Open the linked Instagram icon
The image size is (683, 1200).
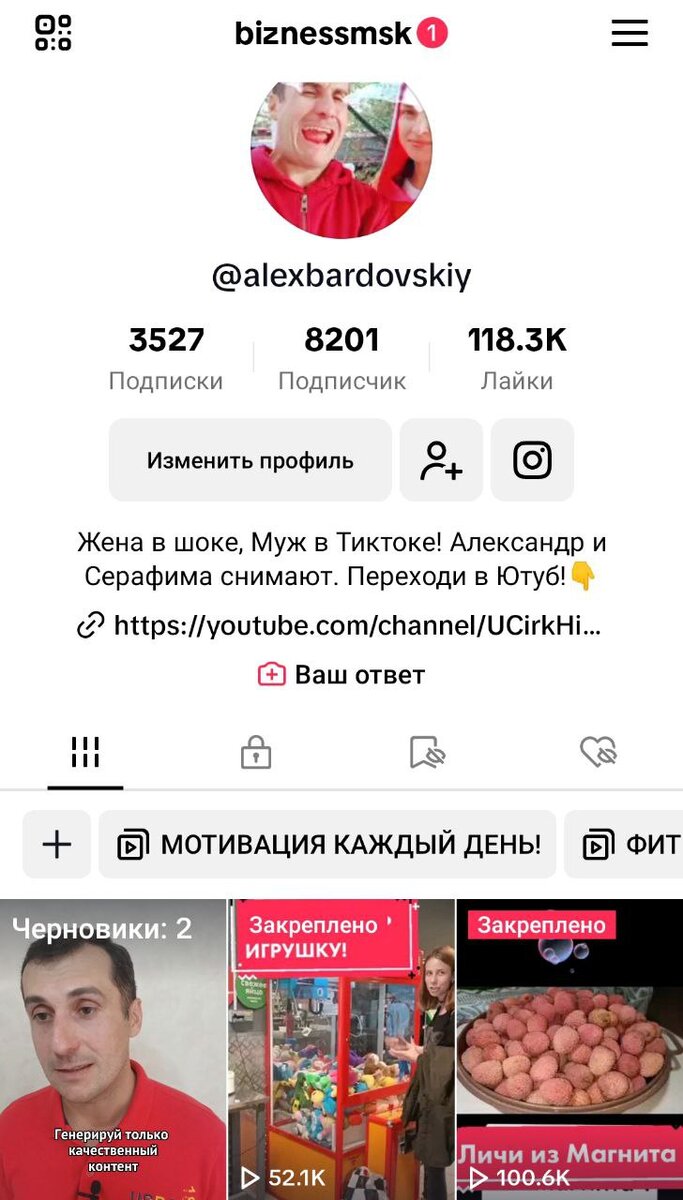(x=532, y=460)
